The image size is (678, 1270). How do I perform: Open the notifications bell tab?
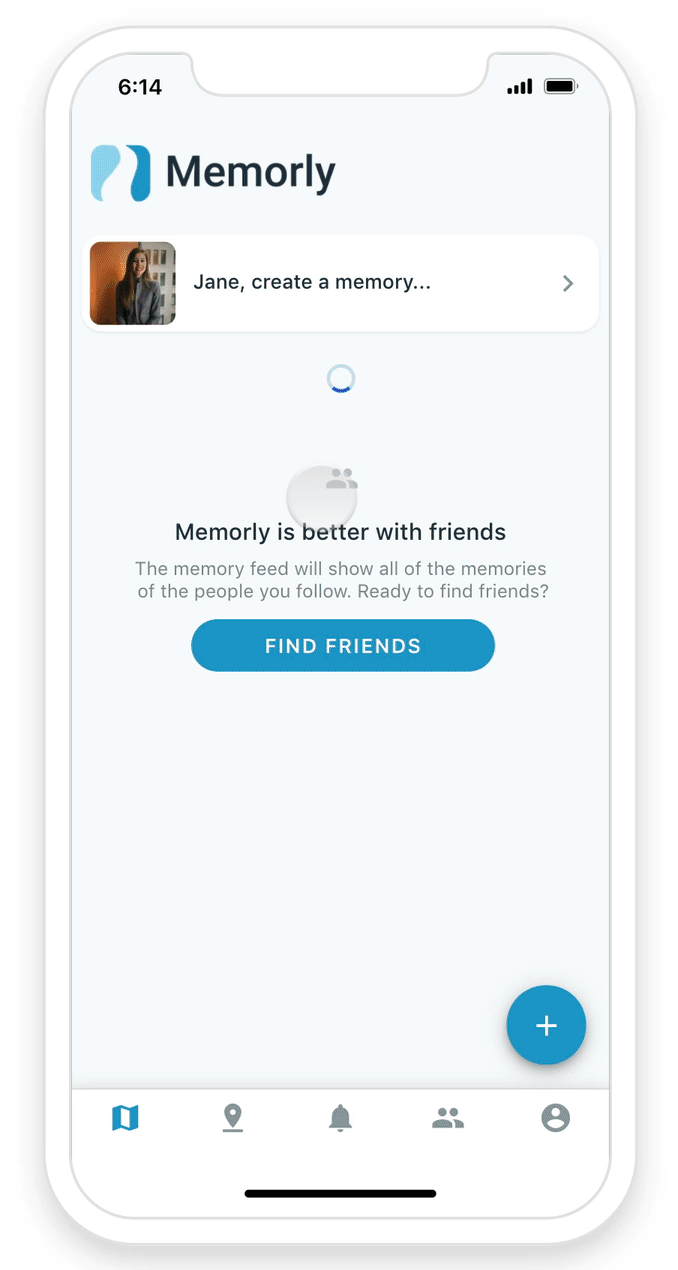point(340,1118)
